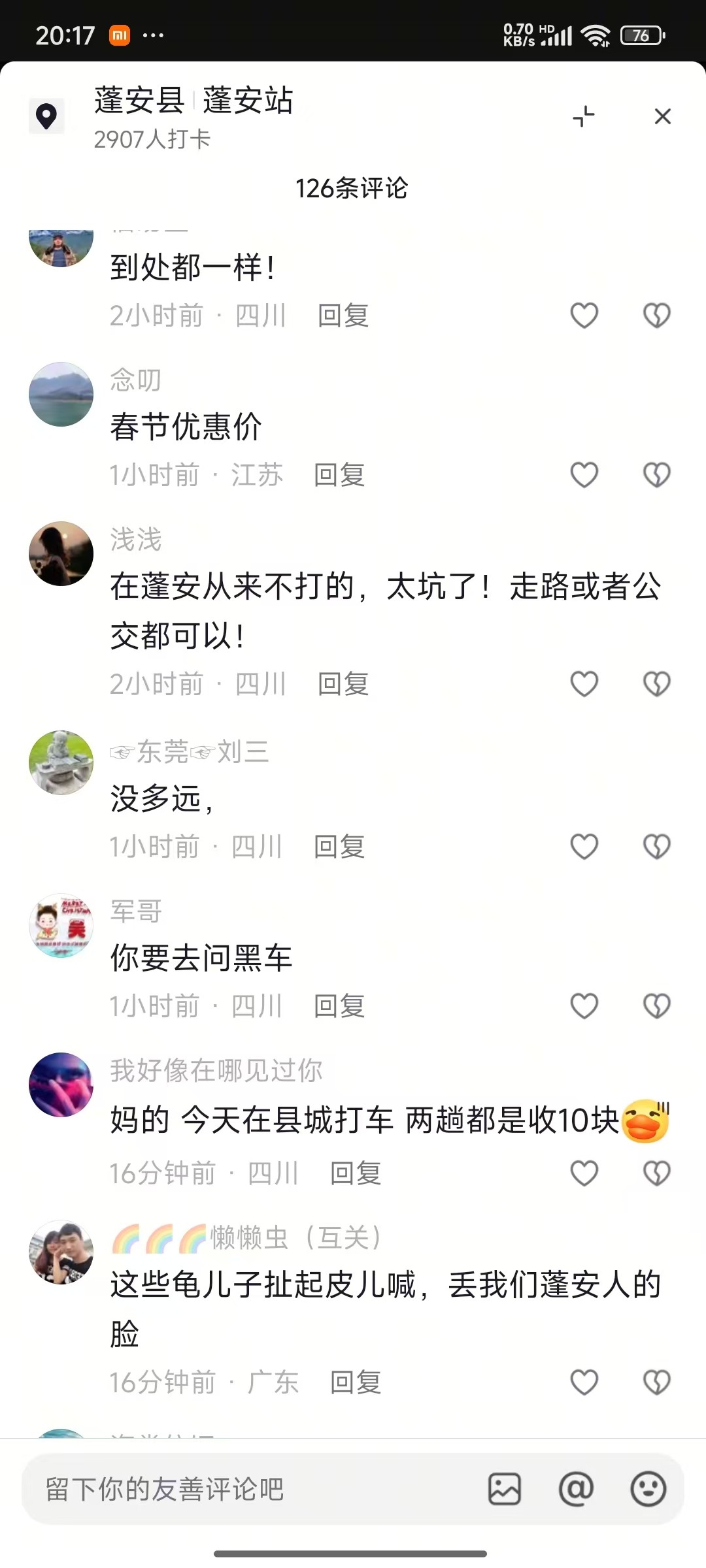
Task: Like 浅浅's comment about 蓬安
Action: [x=584, y=684]
